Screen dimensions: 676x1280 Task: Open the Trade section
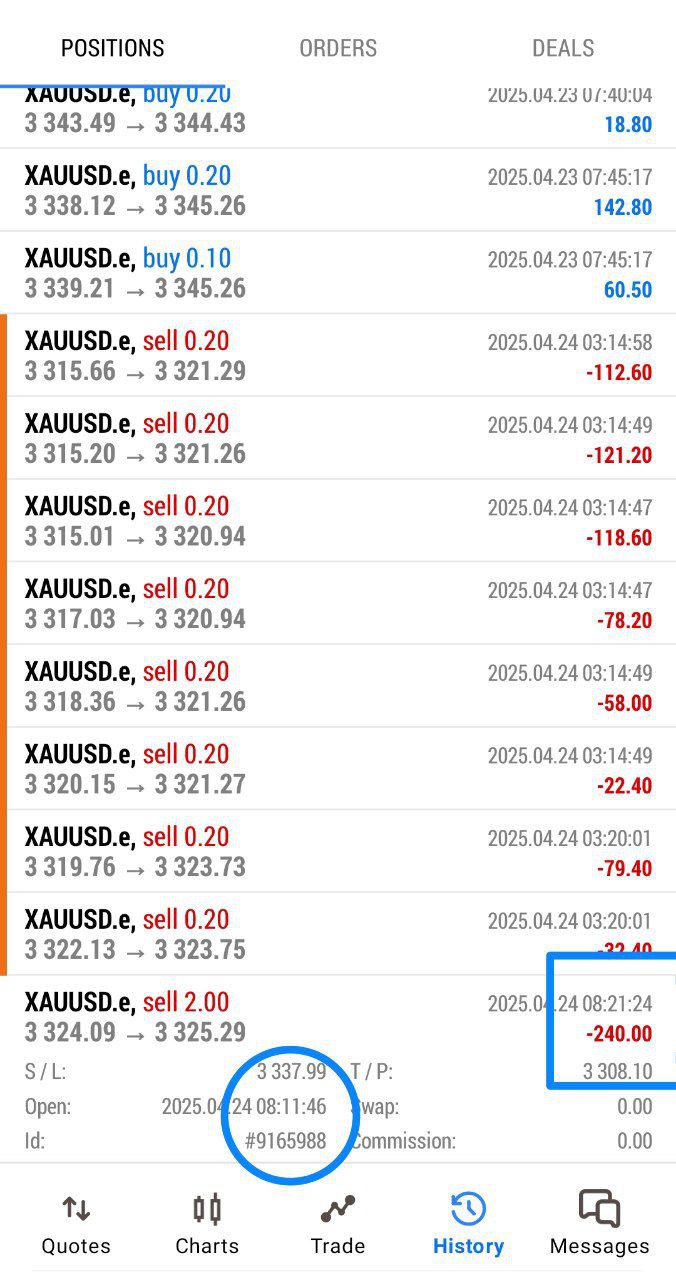click(x=338, y=1223)
